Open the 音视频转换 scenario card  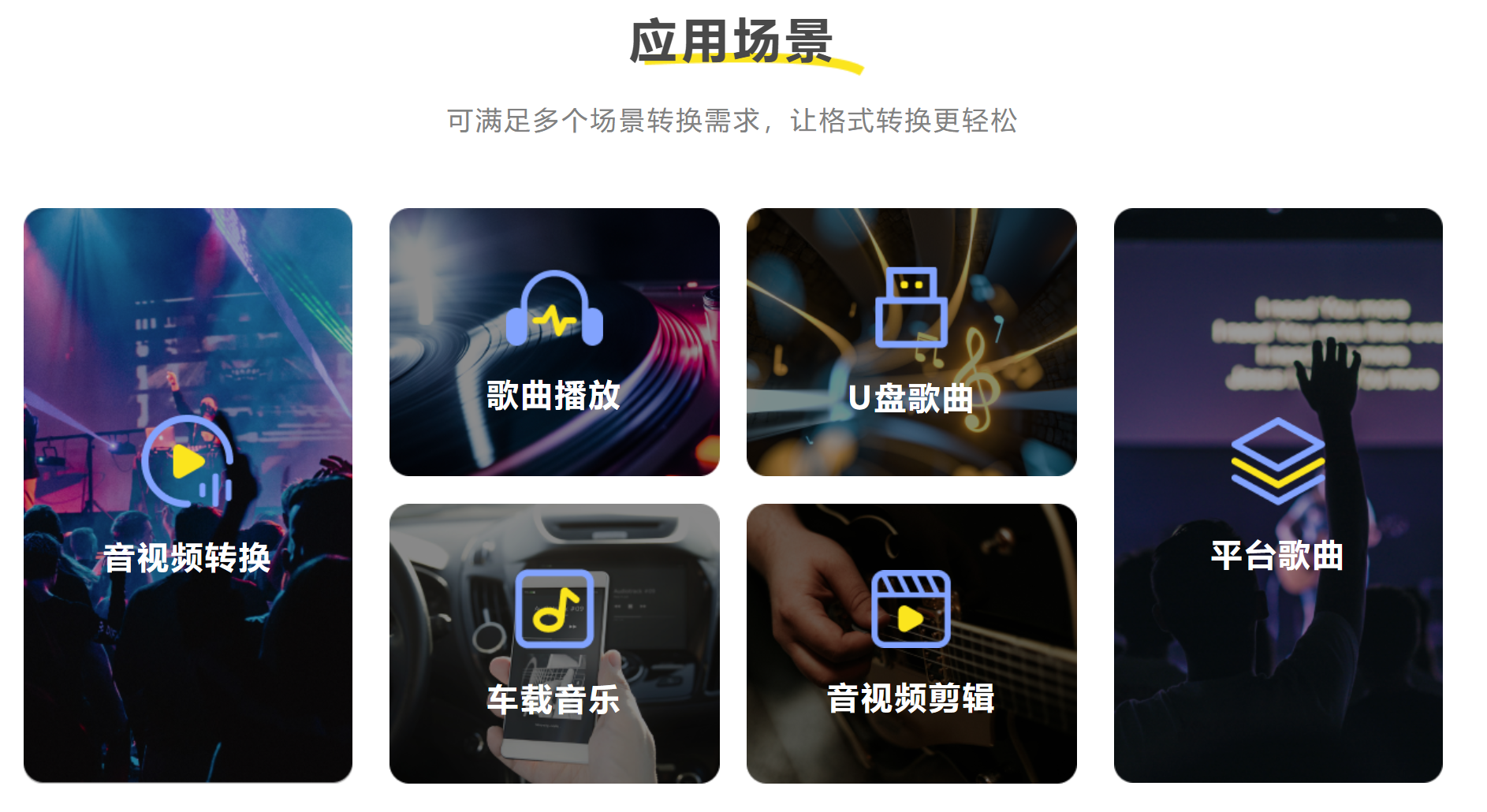(188, 495)
